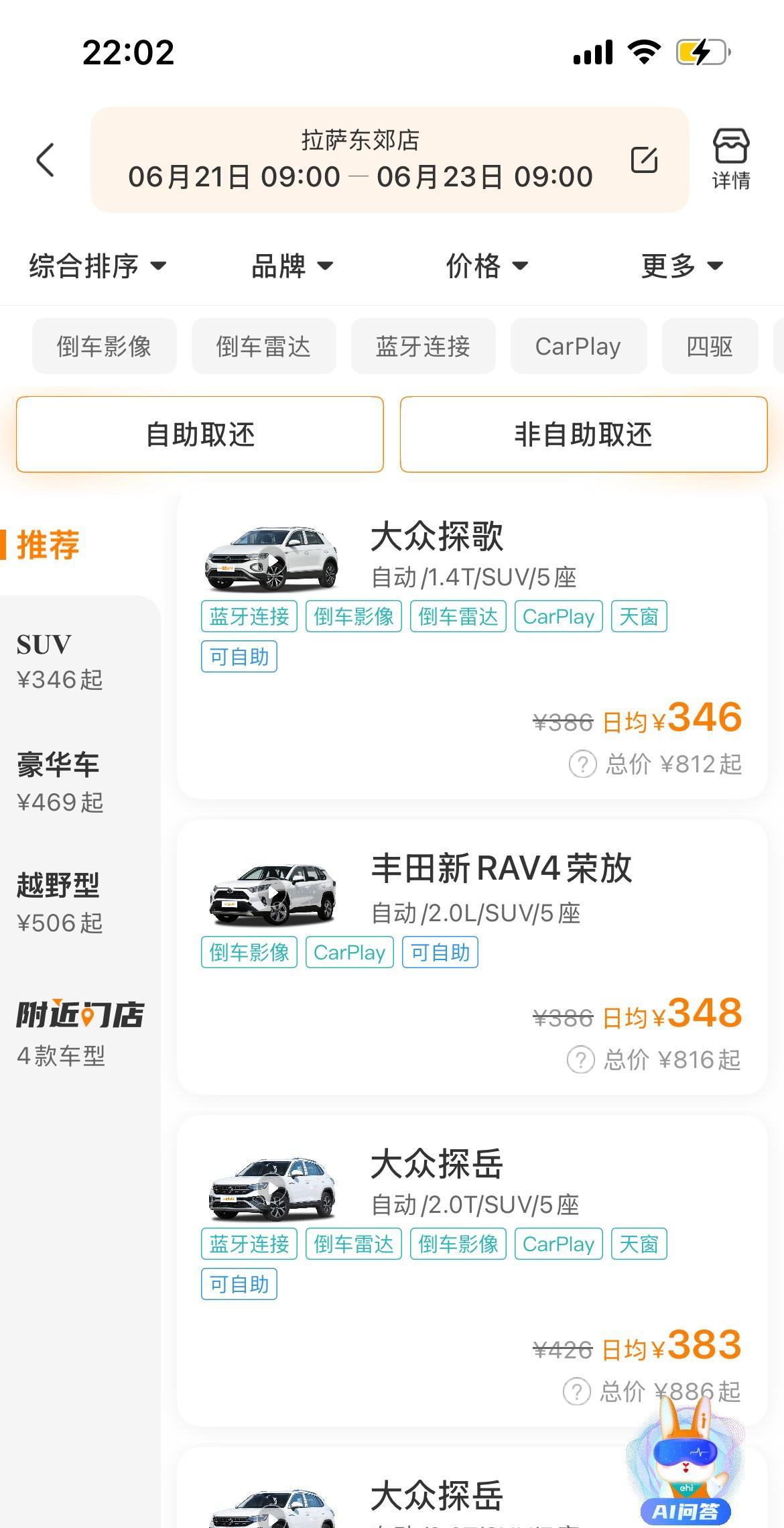
Task: Open the 品牌 brand filter
Action: pos(292,266)
